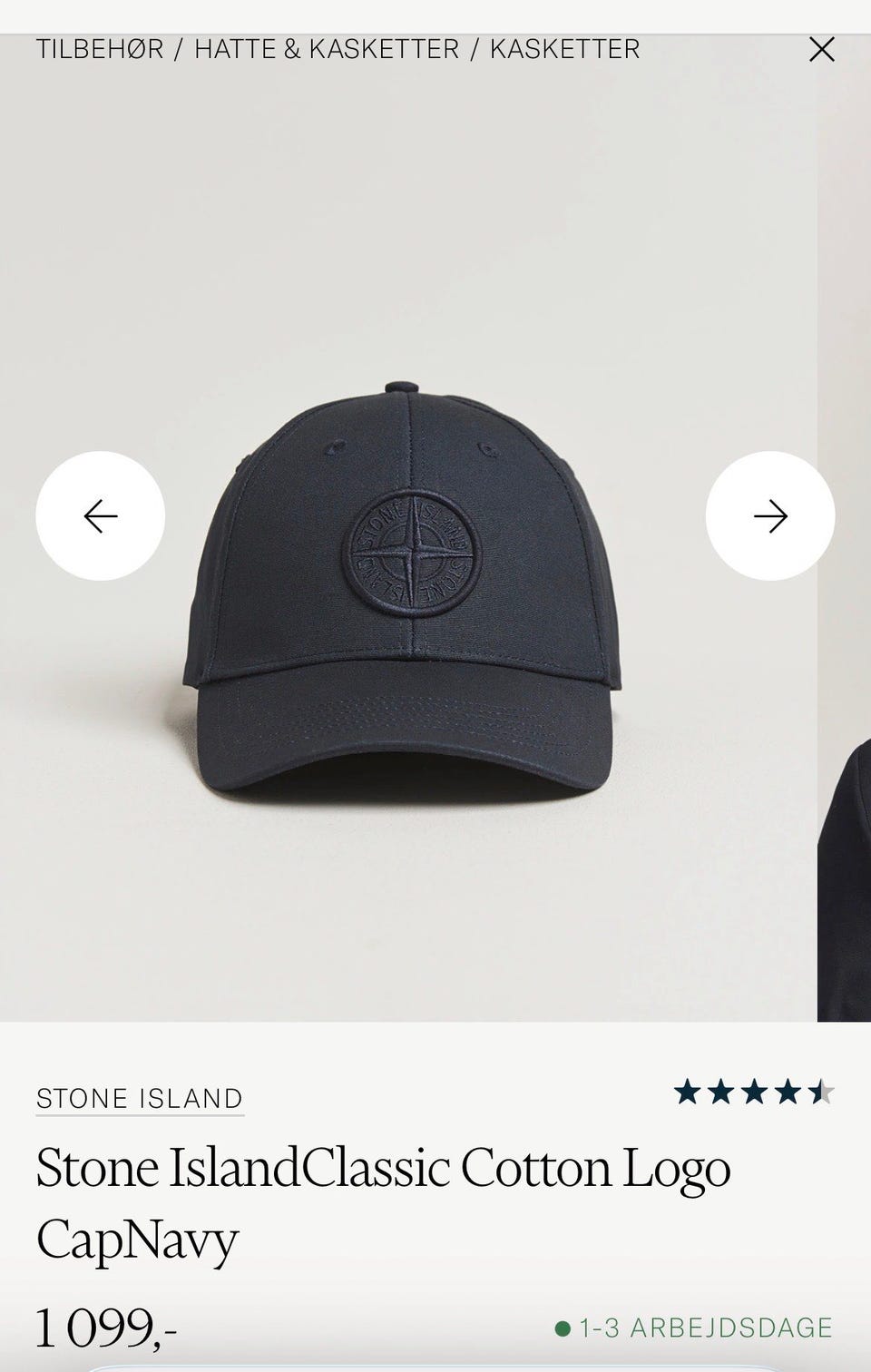Open the Kasketter breadcrumb category
The width and height of the screenshot is (871, 1372).
coord(564,49)
